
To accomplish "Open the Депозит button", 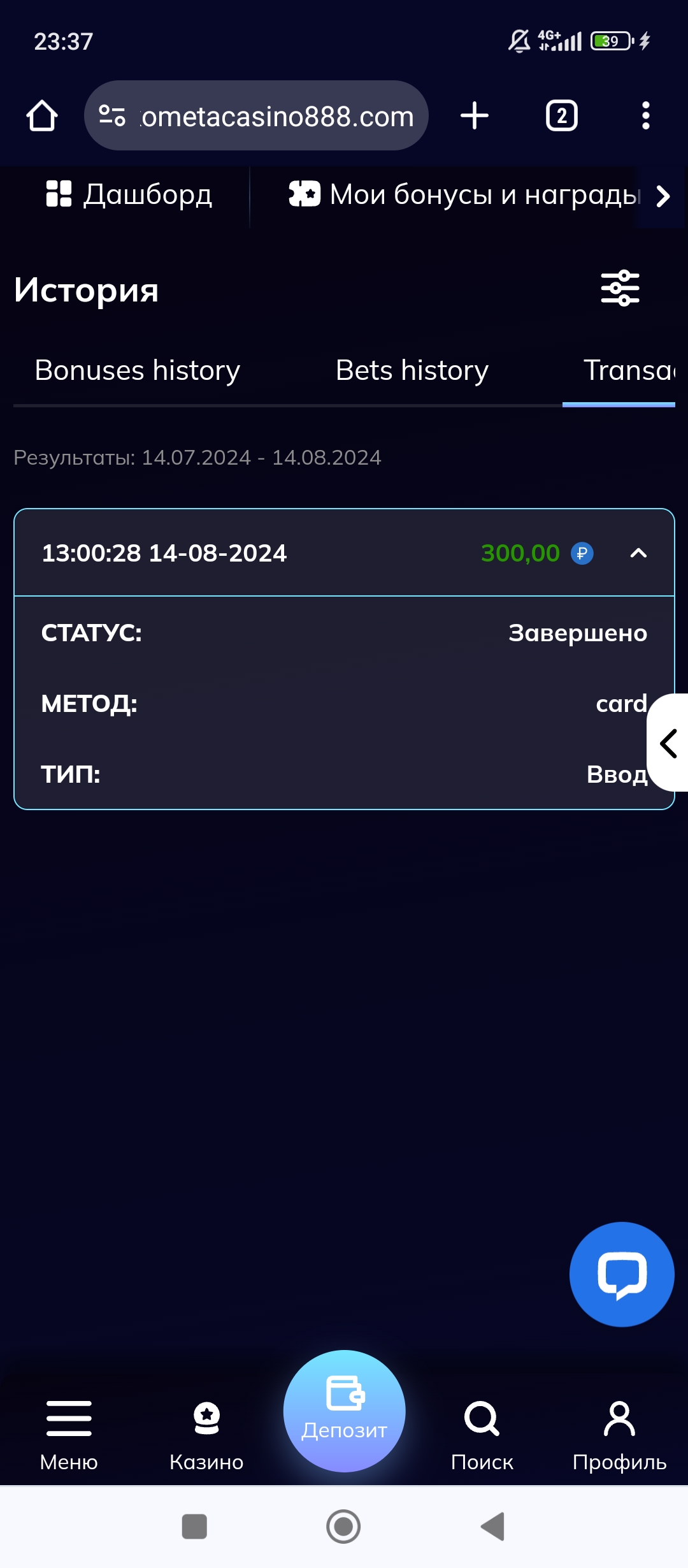I will [x=344, y=1411].
